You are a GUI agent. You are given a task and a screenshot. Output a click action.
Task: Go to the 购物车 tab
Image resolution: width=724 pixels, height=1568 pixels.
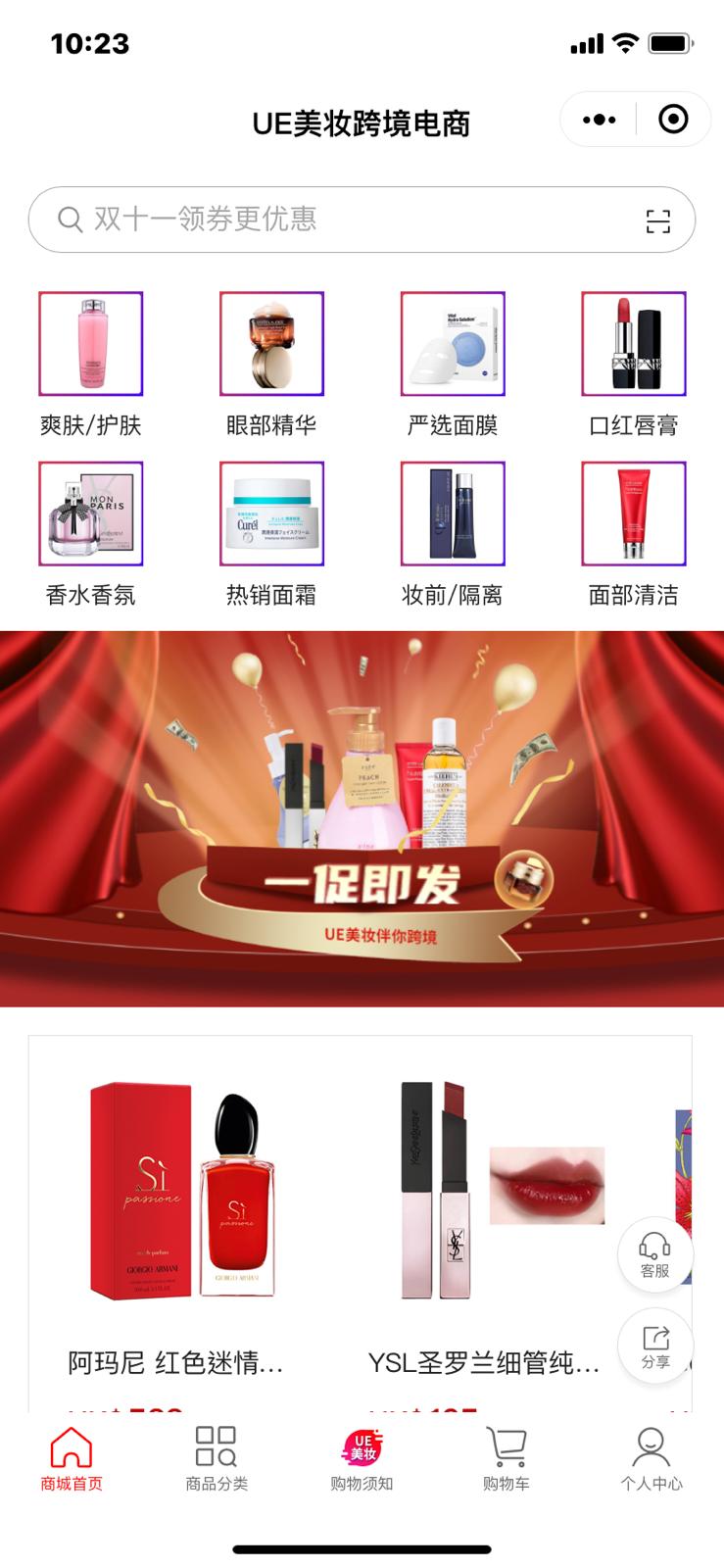coord(506,1458)
